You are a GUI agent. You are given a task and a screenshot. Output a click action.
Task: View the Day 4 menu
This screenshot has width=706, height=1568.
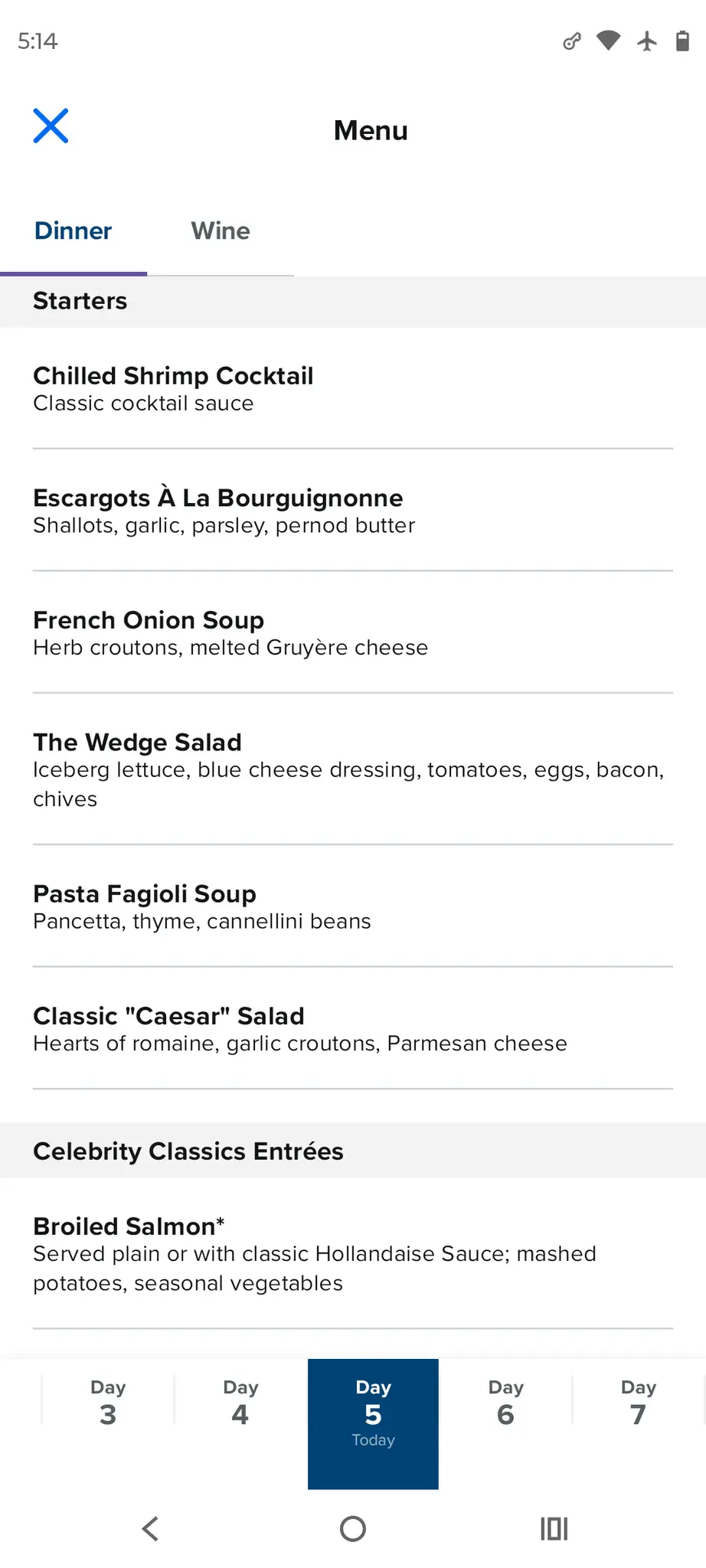[240, 1403]
